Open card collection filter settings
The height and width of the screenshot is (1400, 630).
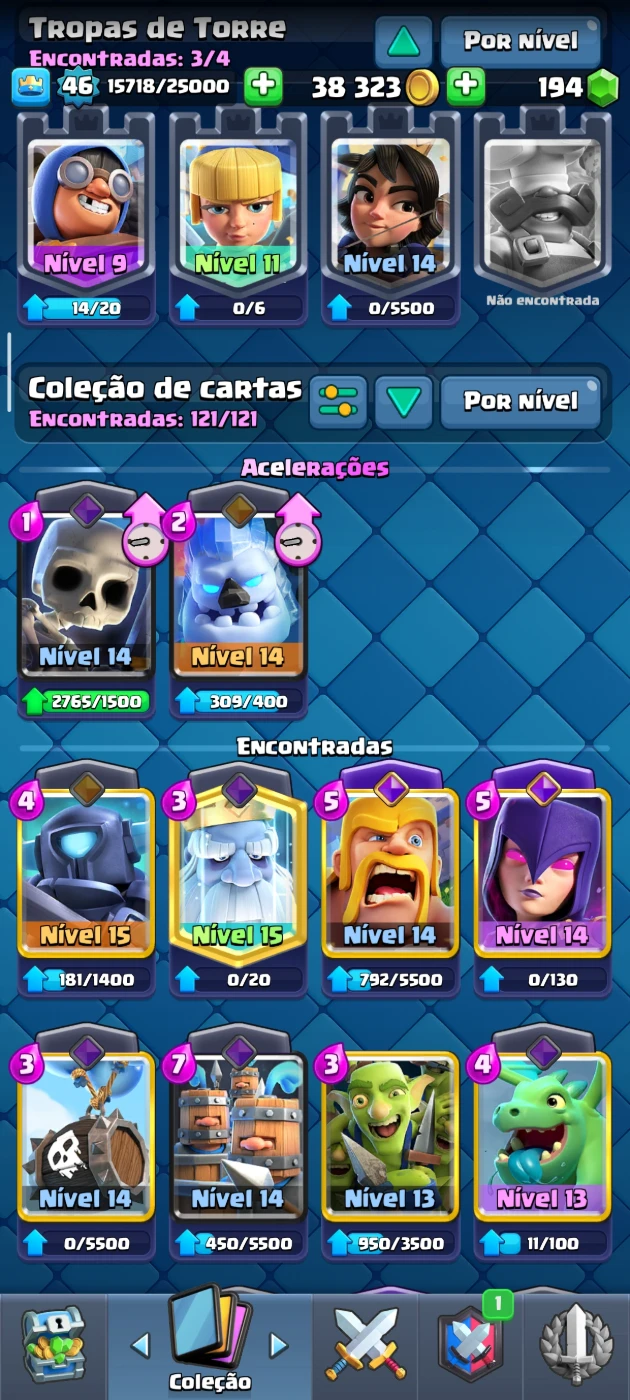pyautogui.click(x=338, y=401)
